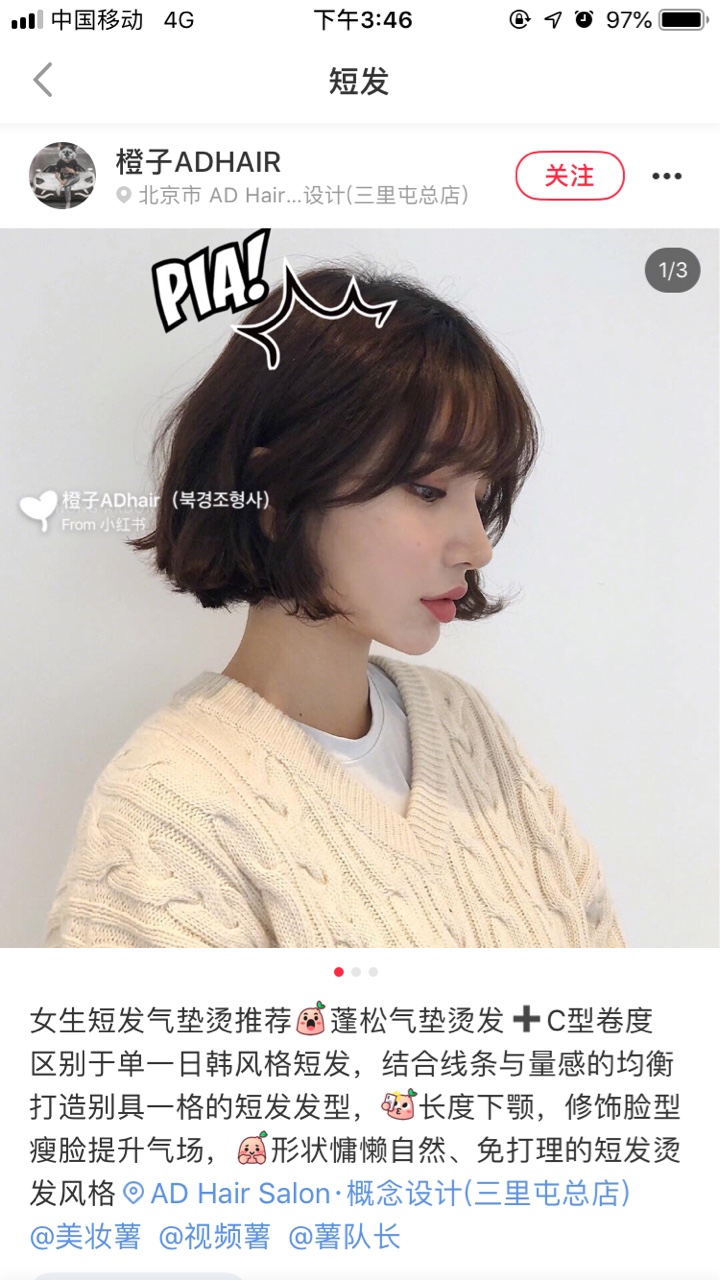Screen dimensions: 720x1280
Task: Follow 橙子ADHAIR with the 关注 button
Action: click(570, 176)
